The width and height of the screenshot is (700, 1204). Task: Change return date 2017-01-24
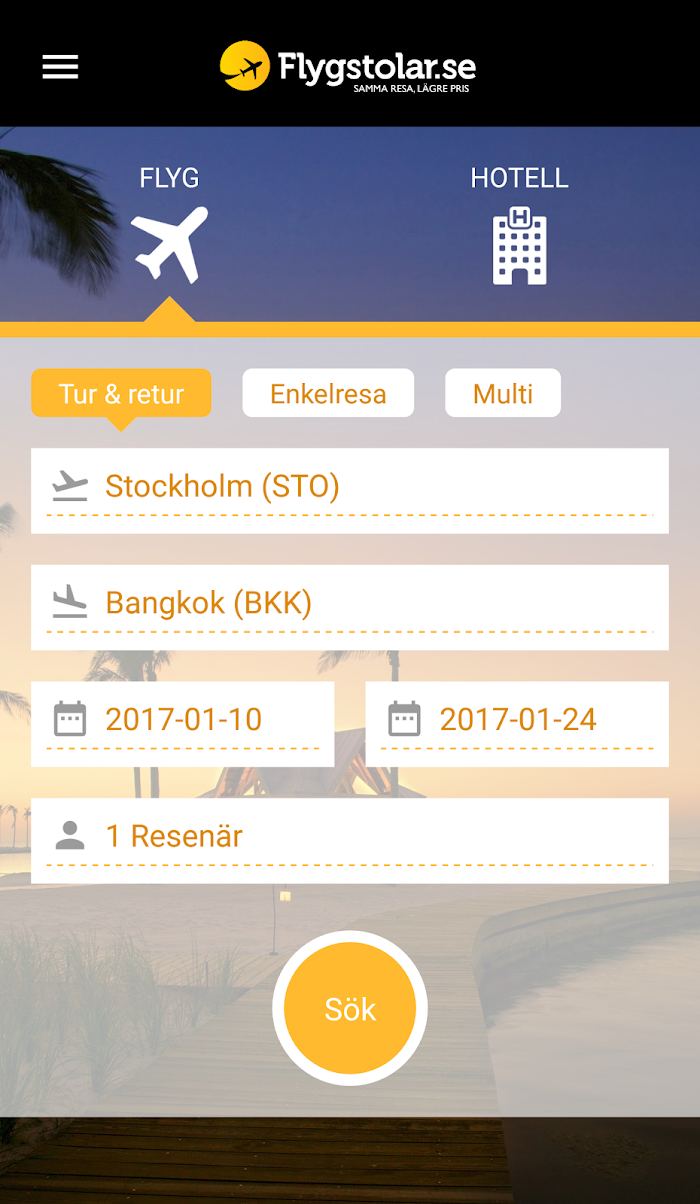pos(517,724)
